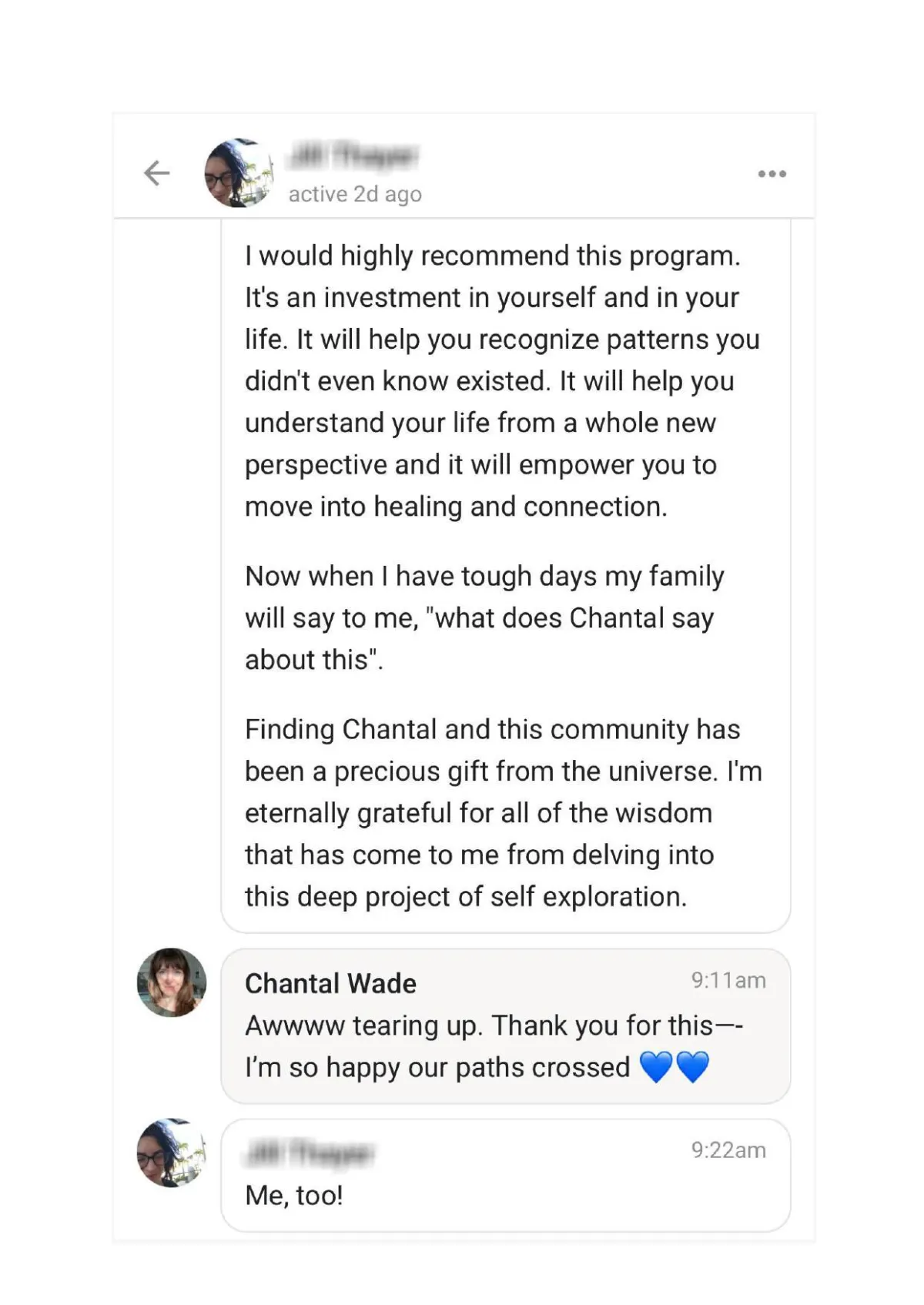Open the header profile photo

[239, 173]
